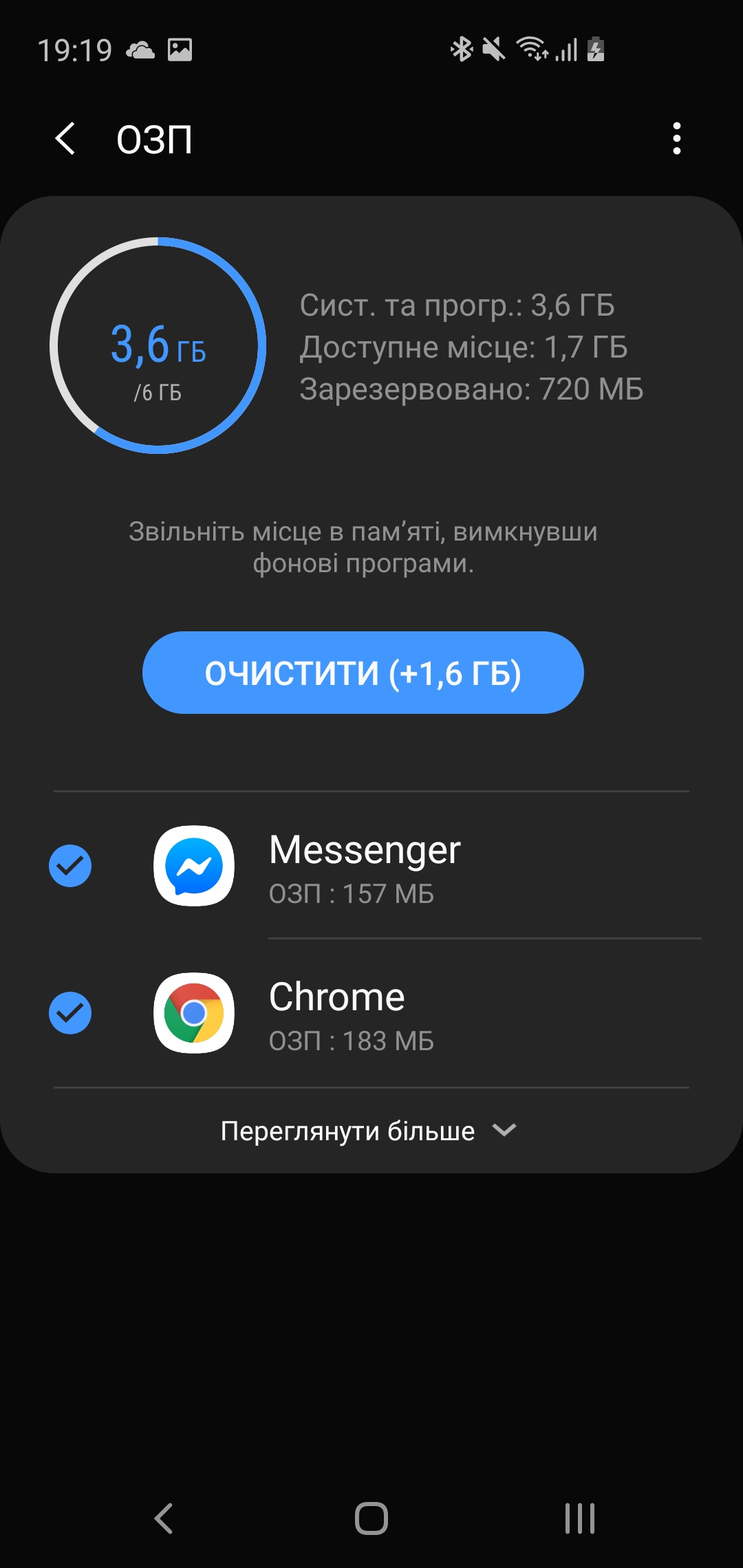The width and height of the screenshot is (743, 1568).
Task: Uncheck the Chrome checkbox
Action: [70, 1013]
